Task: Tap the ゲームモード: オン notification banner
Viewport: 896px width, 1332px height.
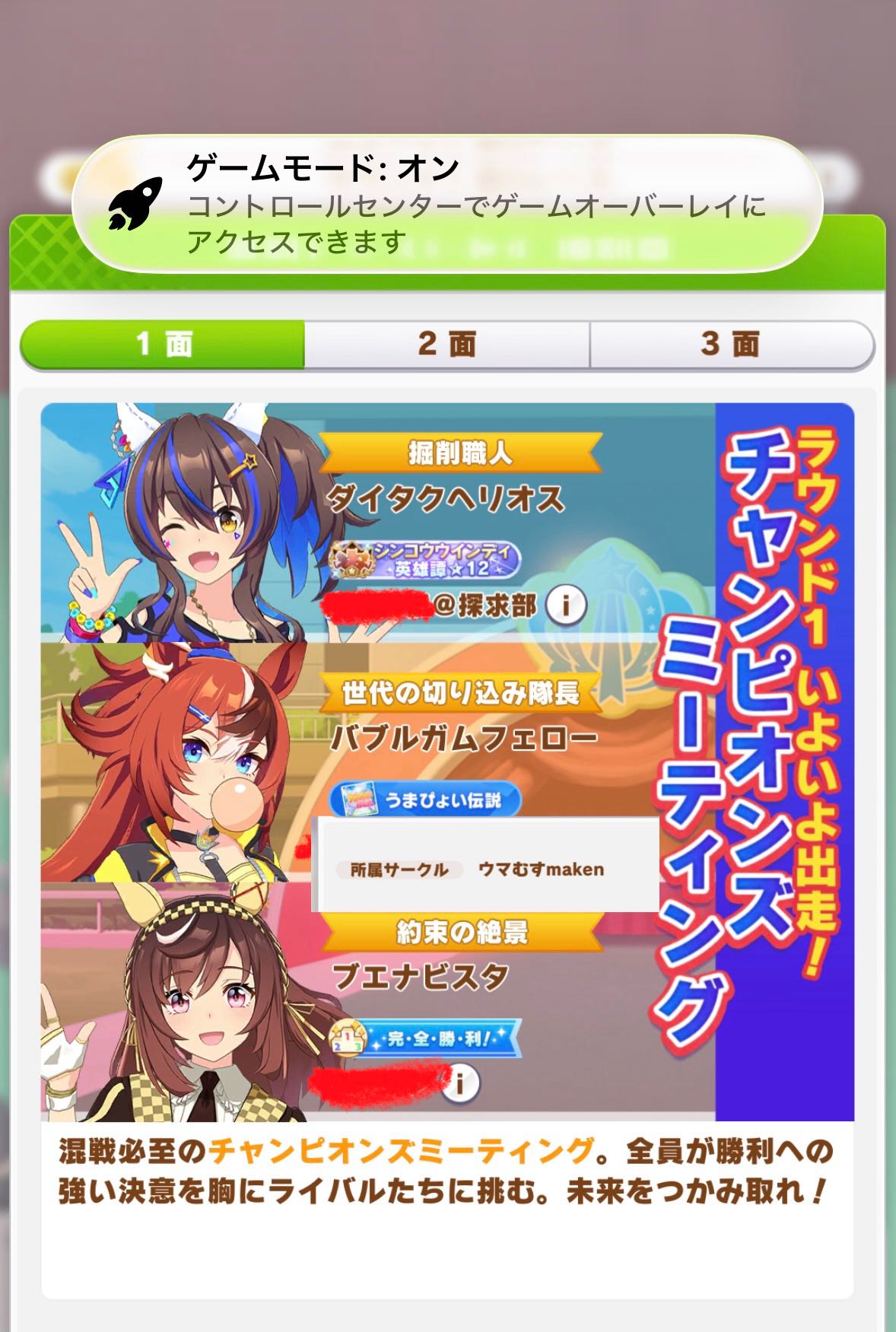Action: click(447, 204)
